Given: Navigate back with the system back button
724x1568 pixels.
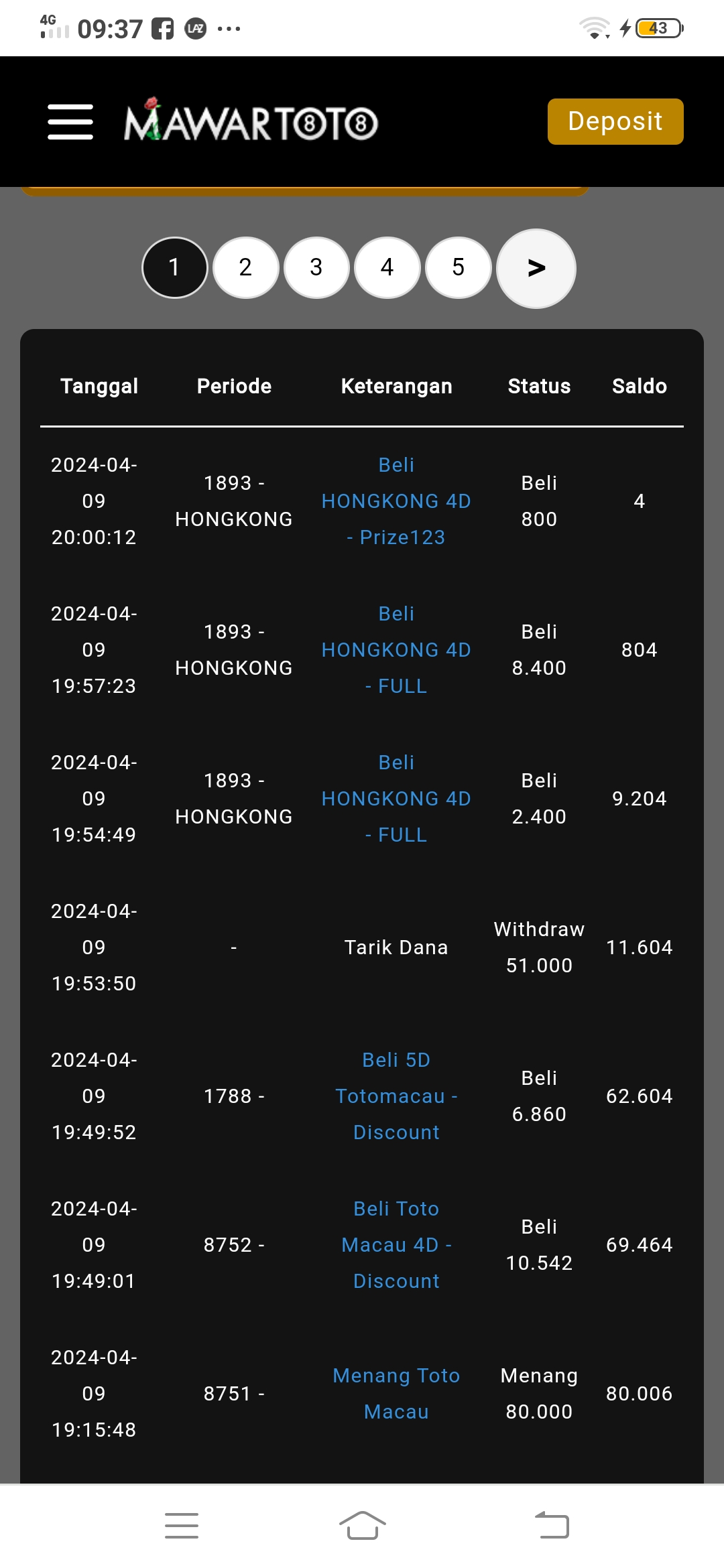Looking at the screenshot, I should (552, 1526).
